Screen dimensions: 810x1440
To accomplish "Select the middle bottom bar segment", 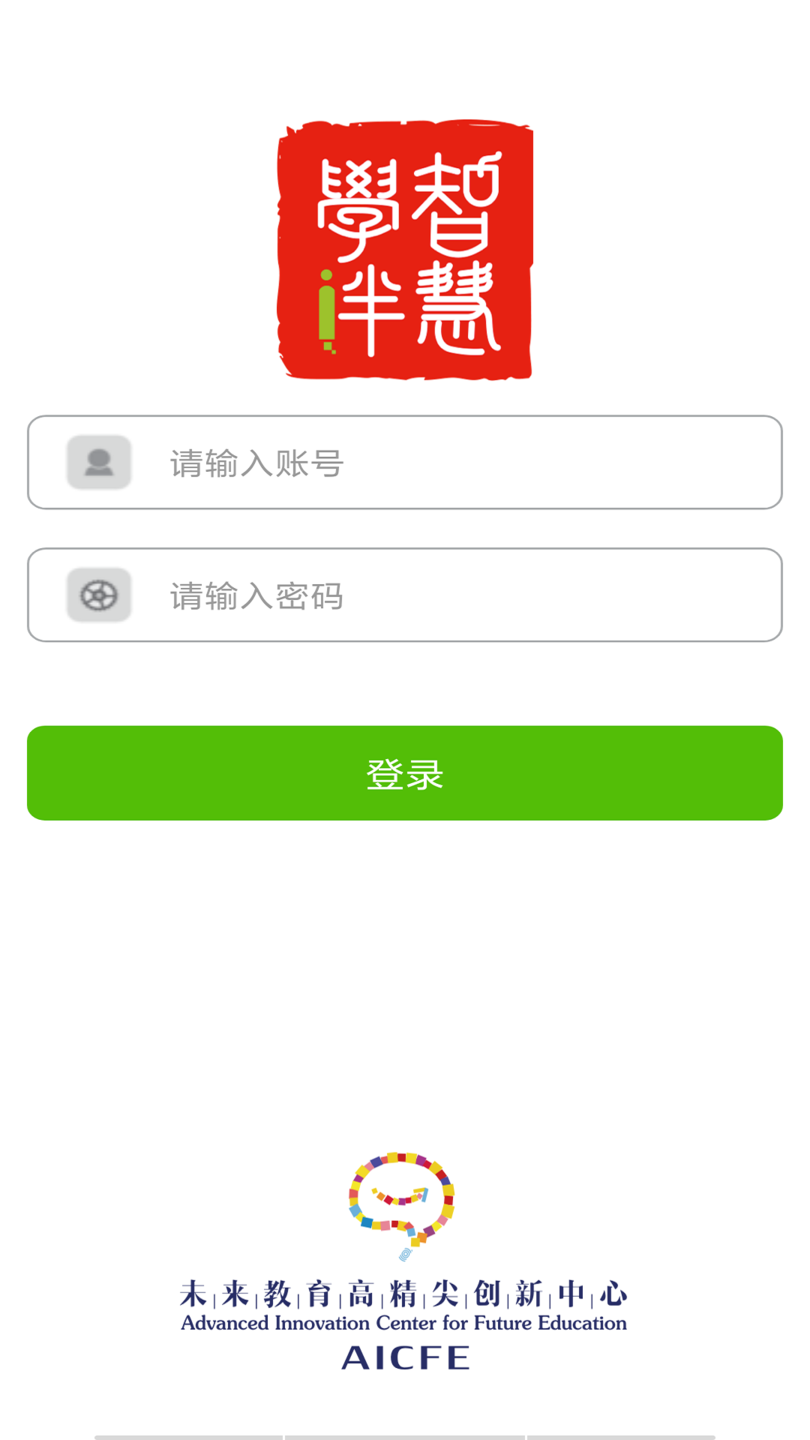I will point(405,1435).
